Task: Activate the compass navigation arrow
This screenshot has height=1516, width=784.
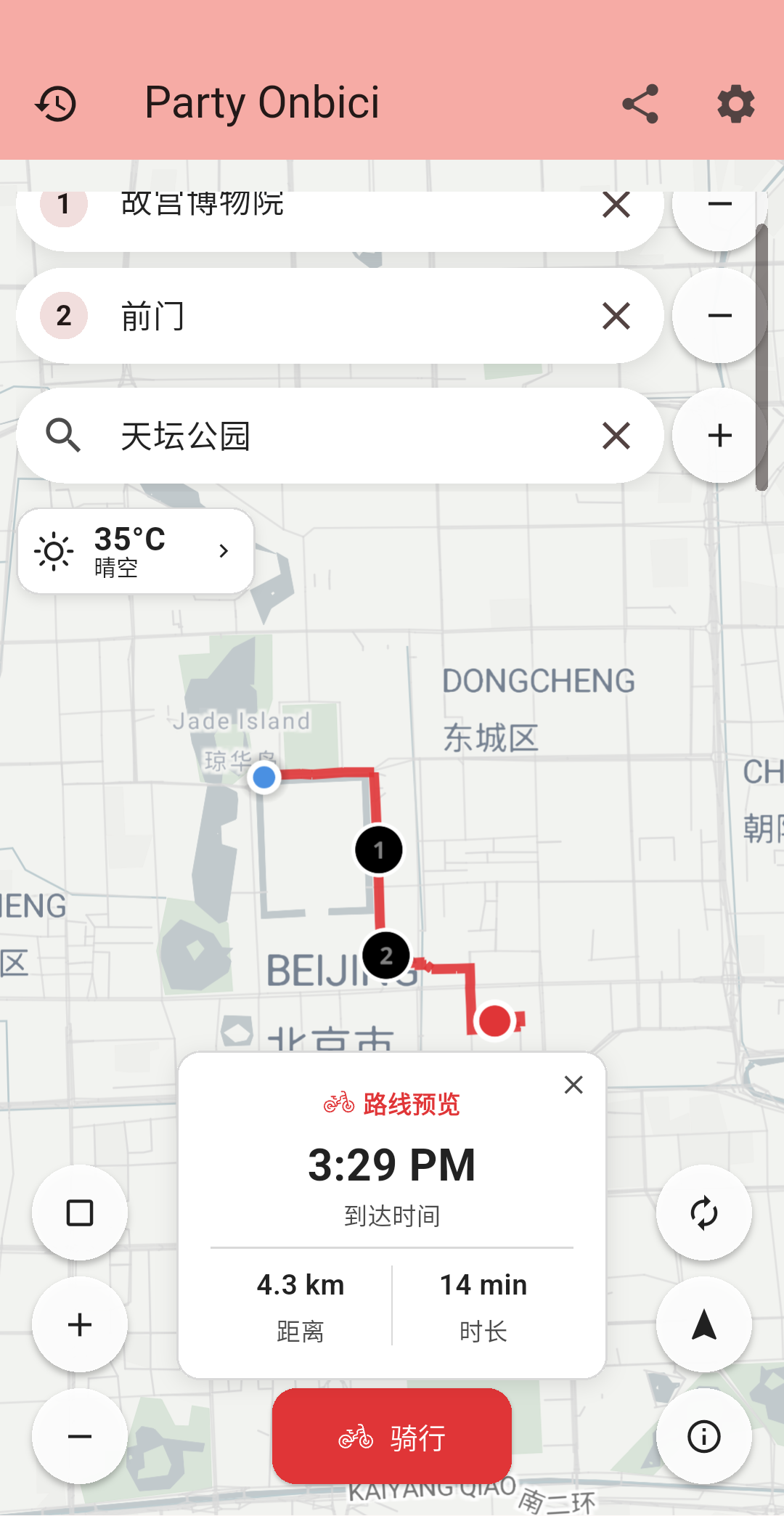Action: click(703, 1324)
